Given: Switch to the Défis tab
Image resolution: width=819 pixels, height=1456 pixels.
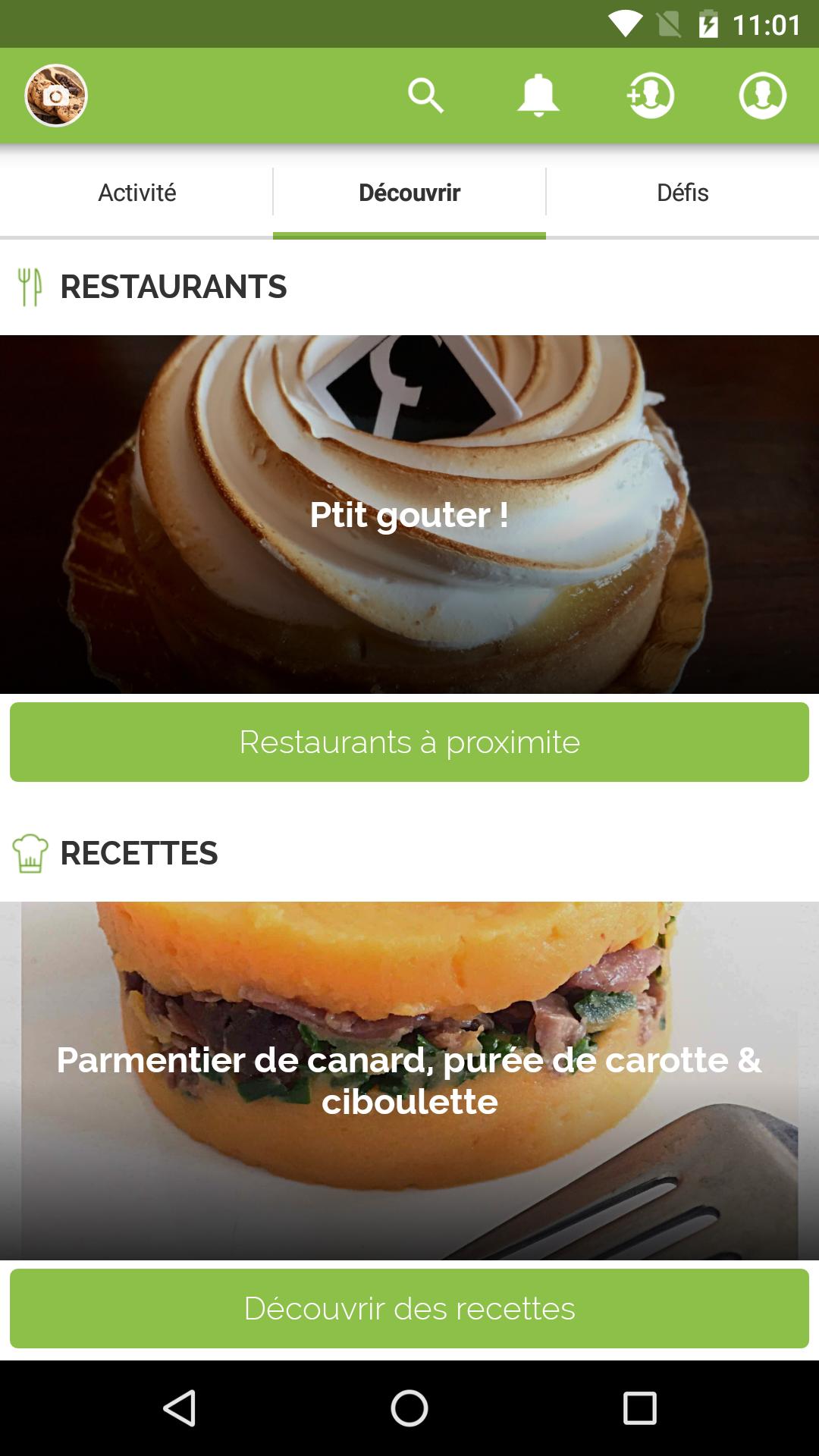Looking at the screenshot, I should 682,193.
